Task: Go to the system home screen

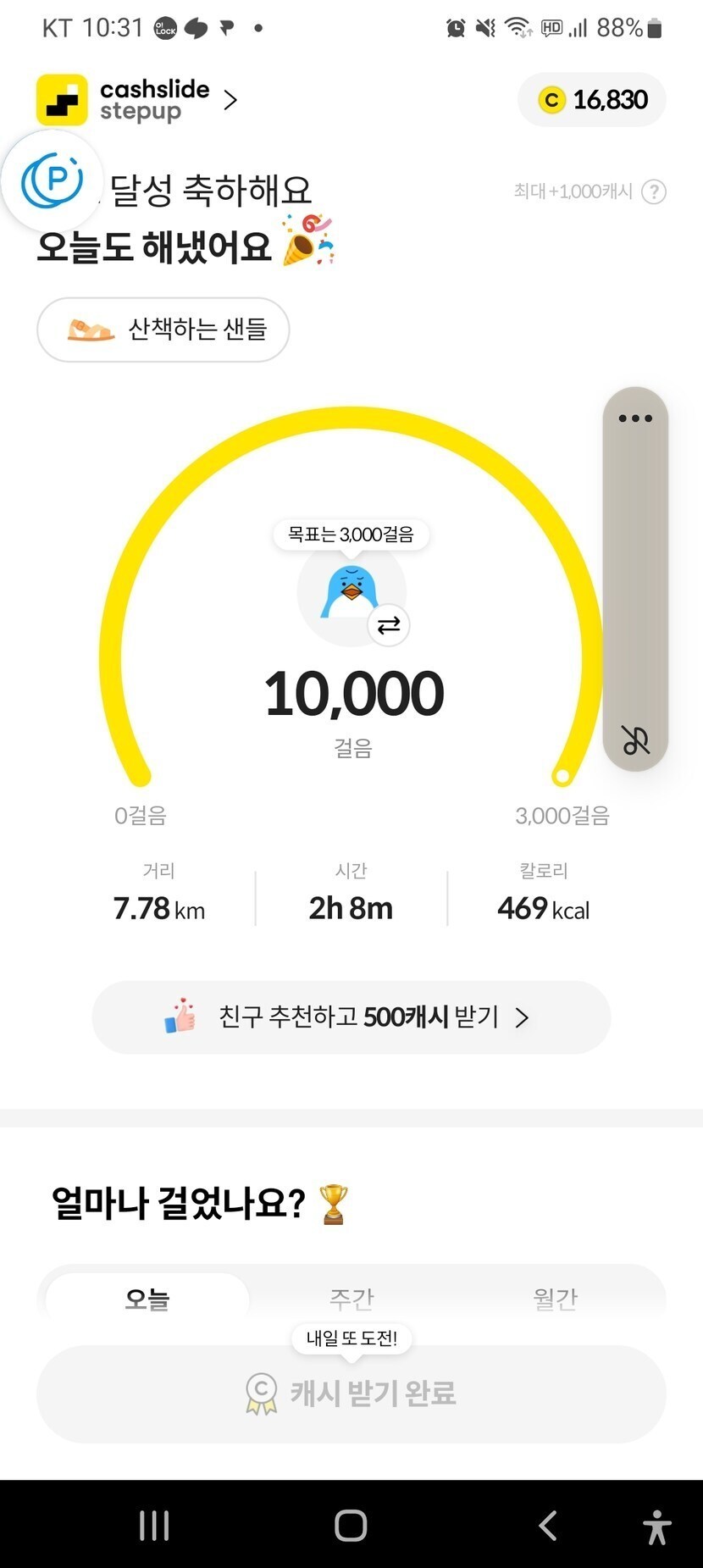Action: coord(351,1526)
